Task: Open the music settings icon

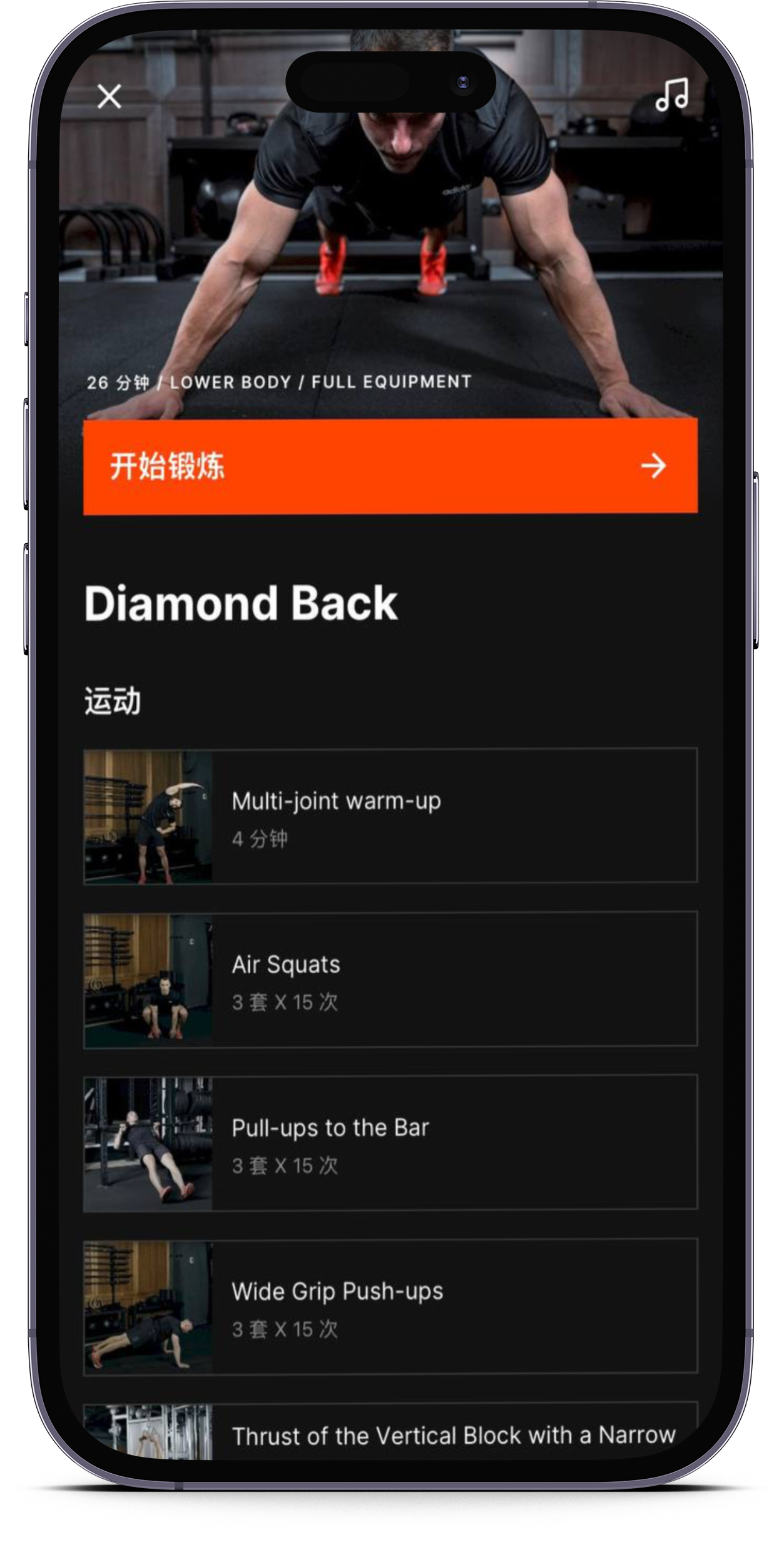Action: 671,95
